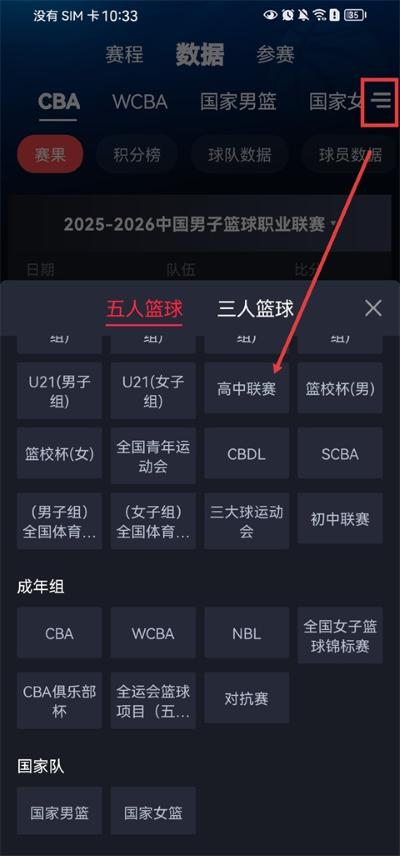Open 对抗赛
This screenshot has width=400, height=856.
point(247,698)
